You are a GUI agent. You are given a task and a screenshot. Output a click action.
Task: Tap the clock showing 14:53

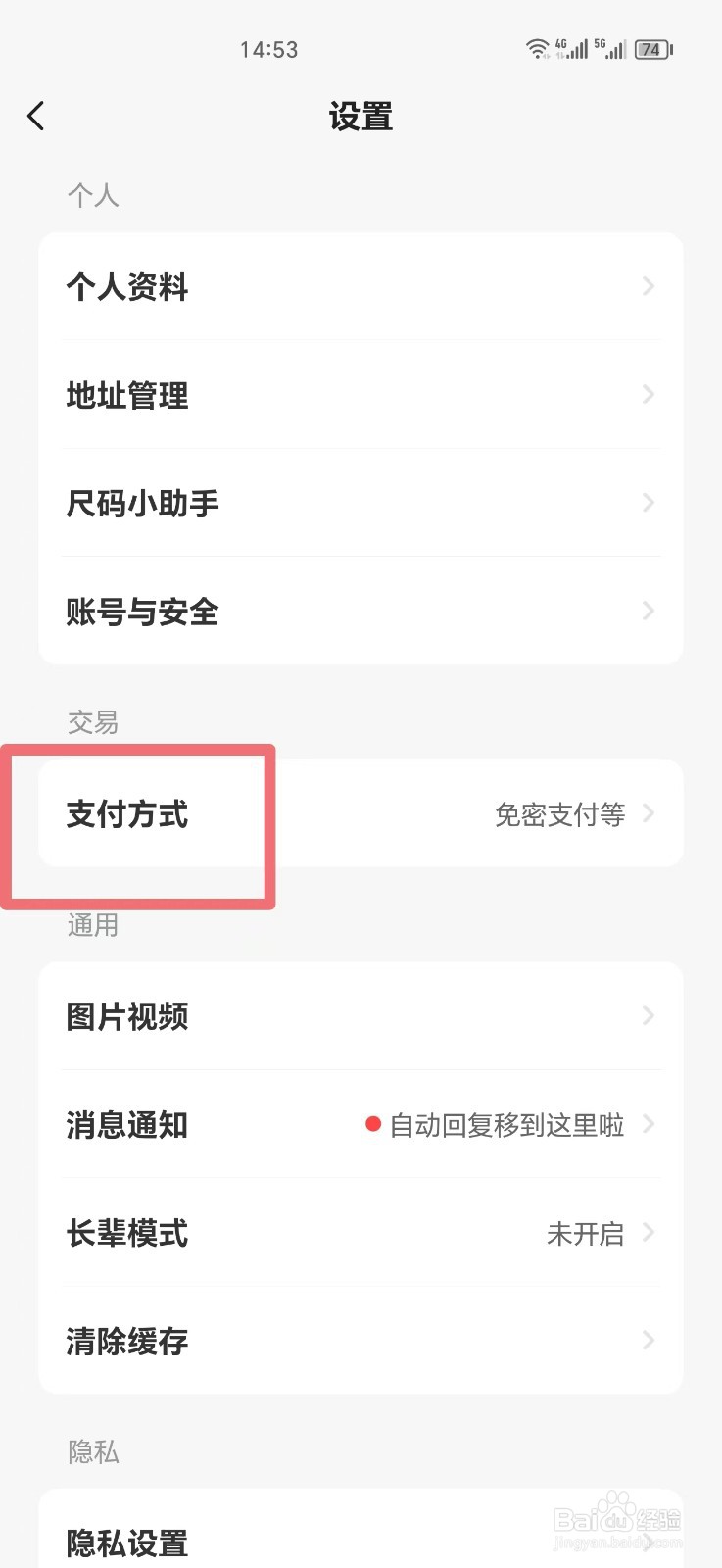(x=268, y=49)
